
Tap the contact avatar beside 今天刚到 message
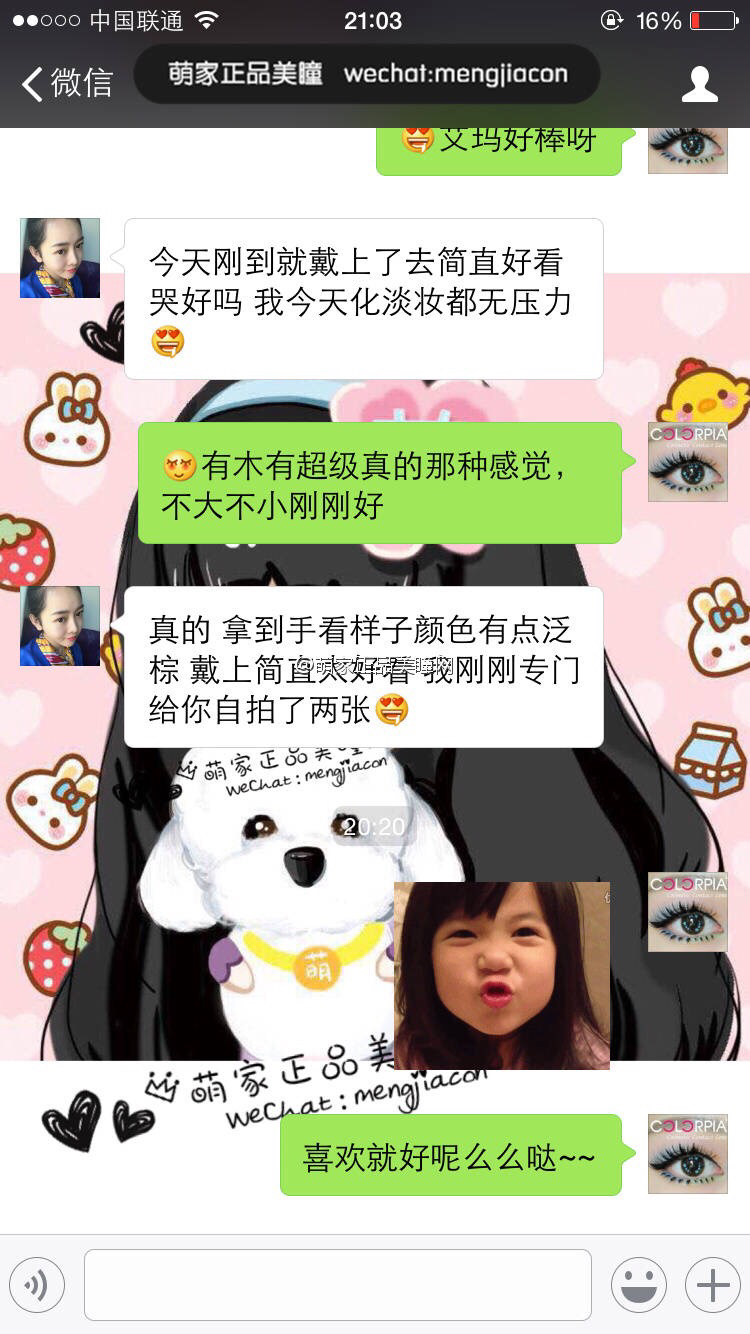click(x=60, y=258)
